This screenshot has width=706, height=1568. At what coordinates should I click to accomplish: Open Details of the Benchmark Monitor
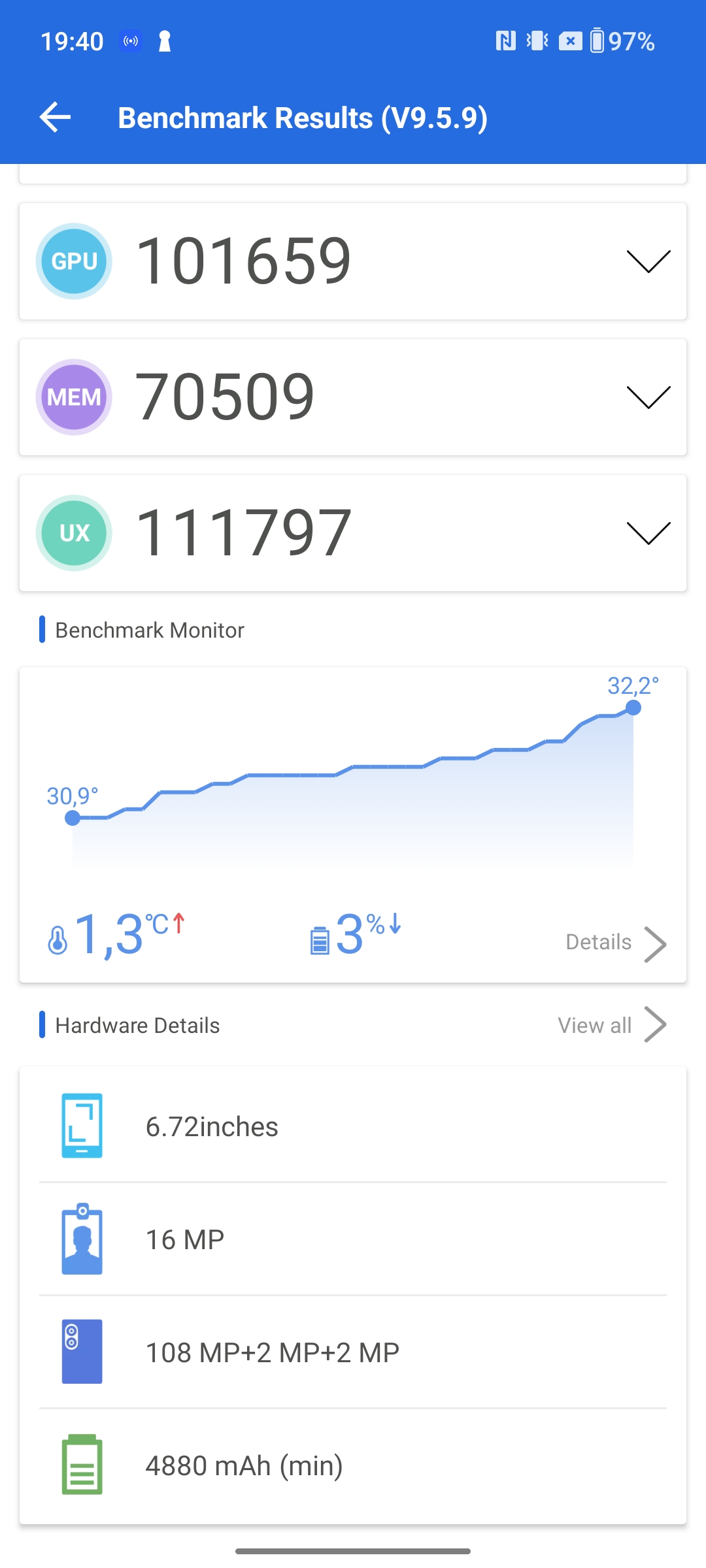(x=616, y=943)
